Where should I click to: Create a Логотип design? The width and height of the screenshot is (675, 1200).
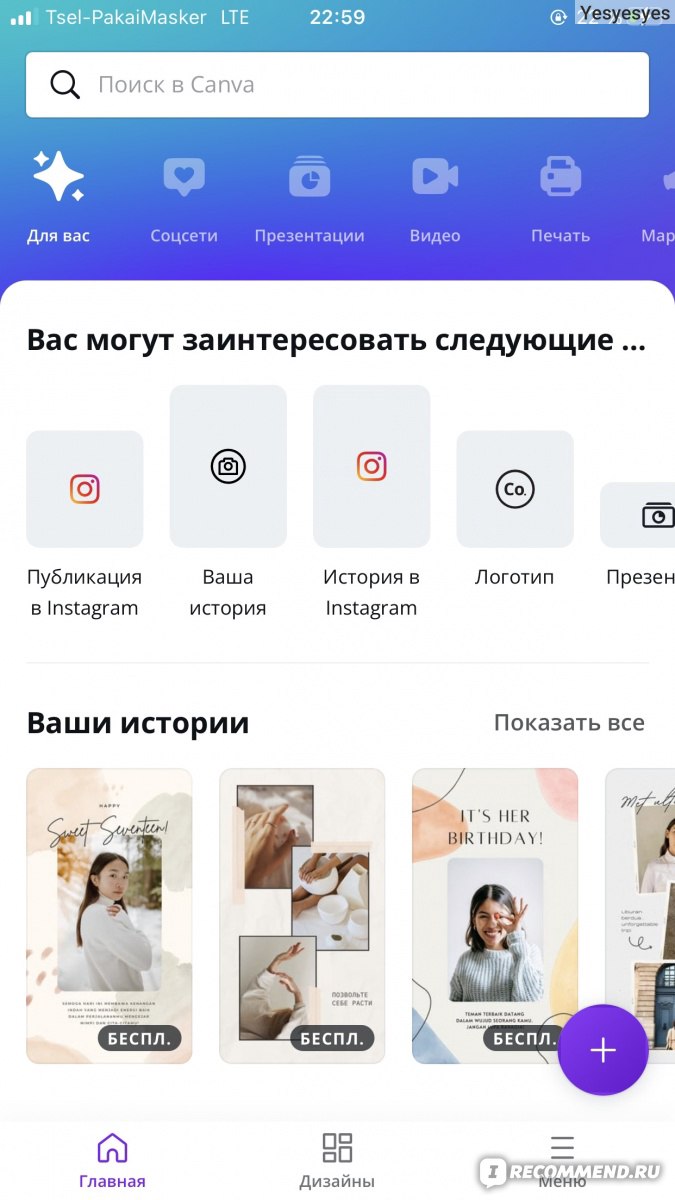pyautogui.click(x=515, y=509)
